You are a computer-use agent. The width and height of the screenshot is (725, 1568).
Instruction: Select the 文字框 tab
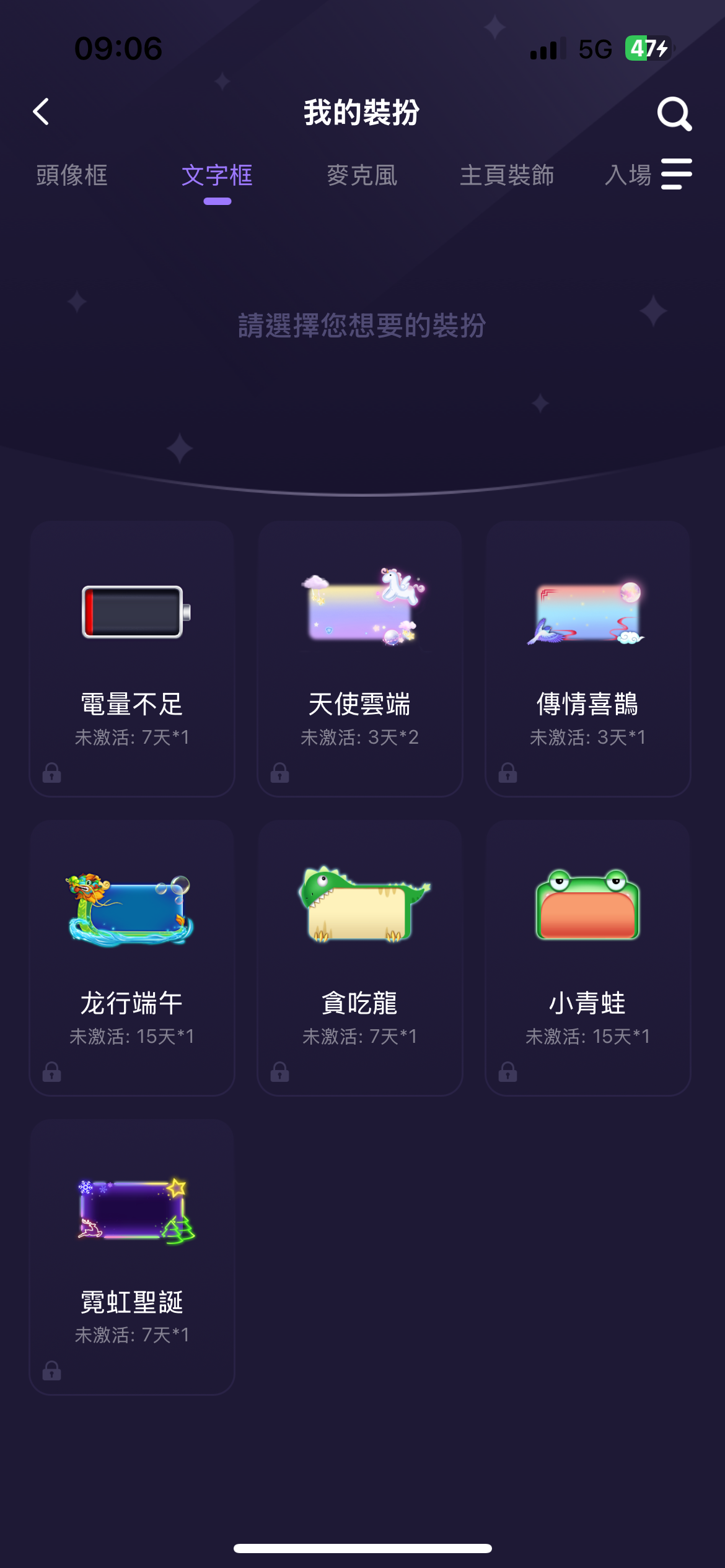[217, 175]
